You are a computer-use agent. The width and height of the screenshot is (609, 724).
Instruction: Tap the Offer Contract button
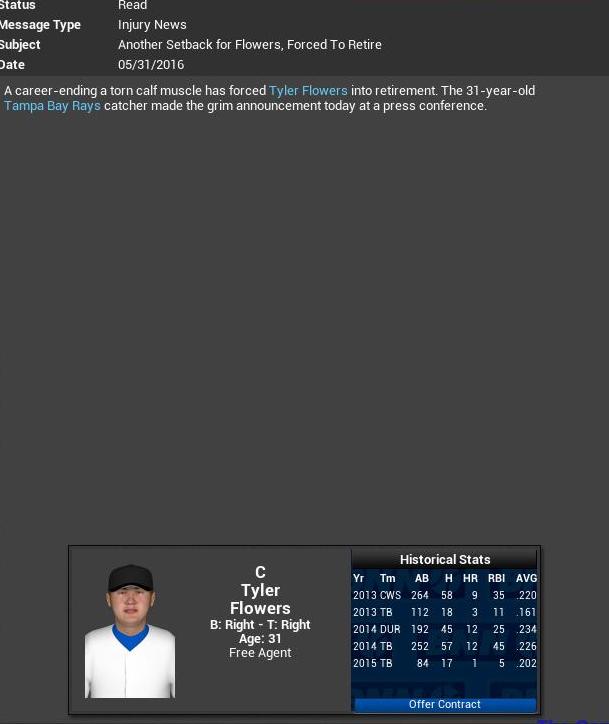coord(445,704)
